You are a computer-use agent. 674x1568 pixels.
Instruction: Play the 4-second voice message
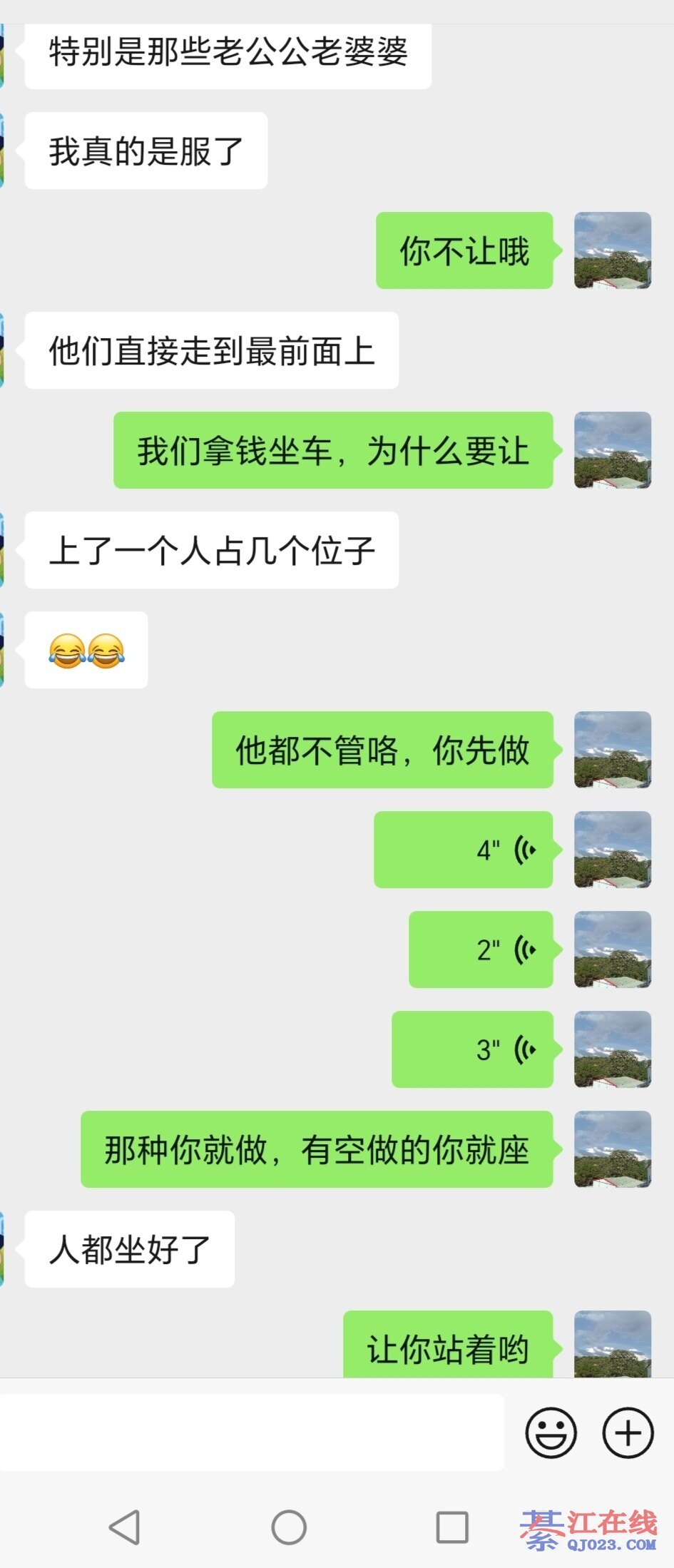(x=464, y=850)
